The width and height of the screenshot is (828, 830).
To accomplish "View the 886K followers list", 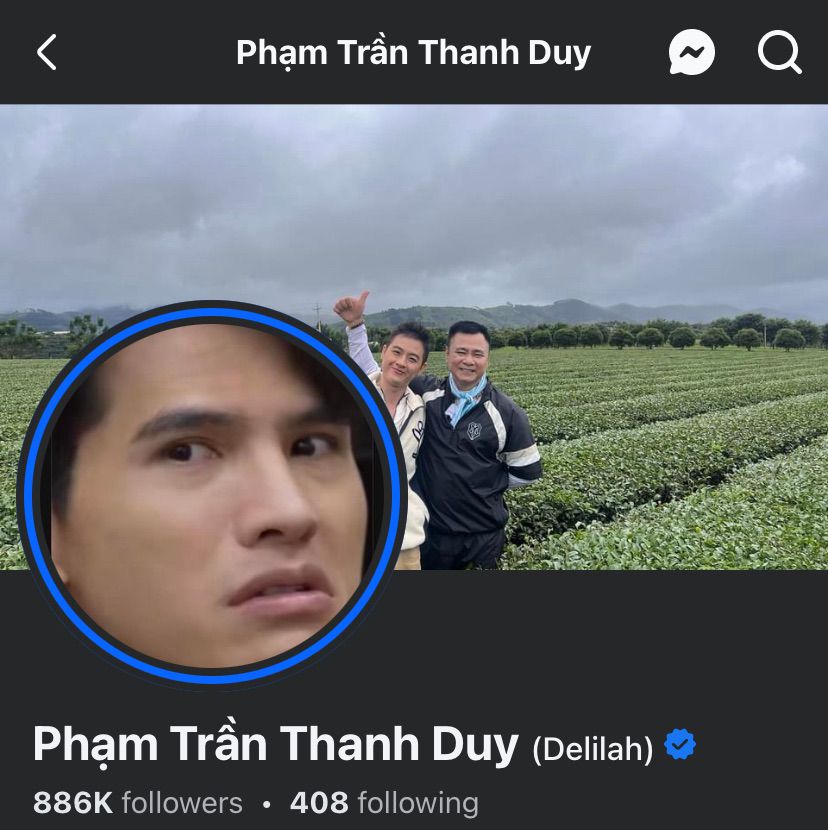I will (137, 802).
